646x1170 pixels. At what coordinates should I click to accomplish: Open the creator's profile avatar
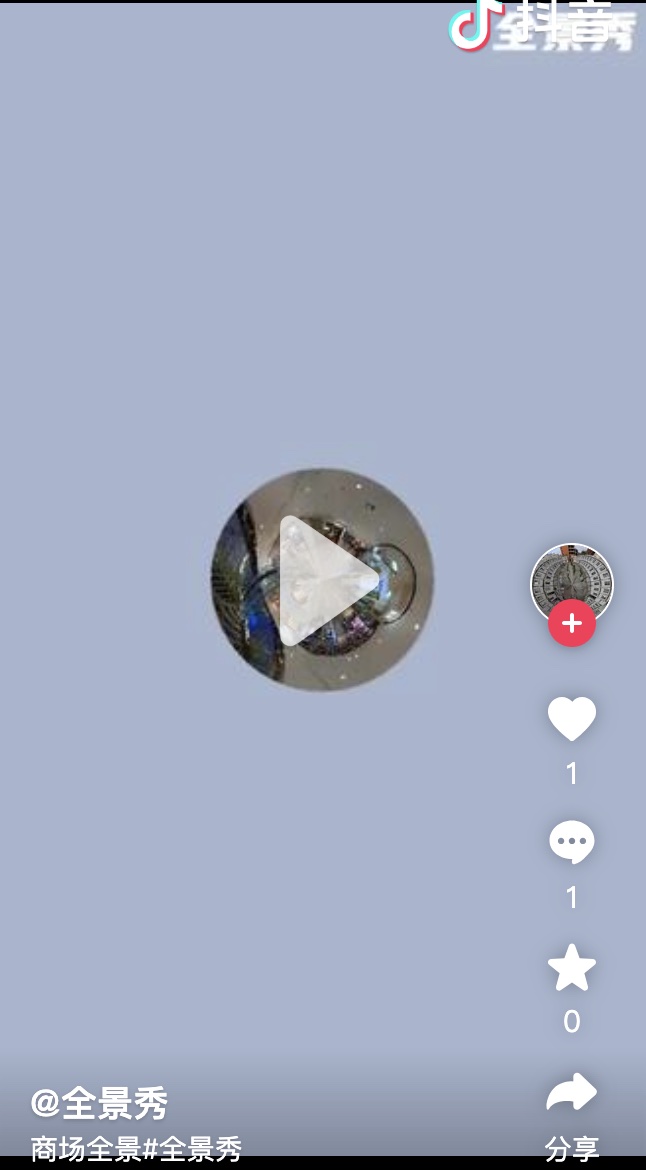click(571, 581)
